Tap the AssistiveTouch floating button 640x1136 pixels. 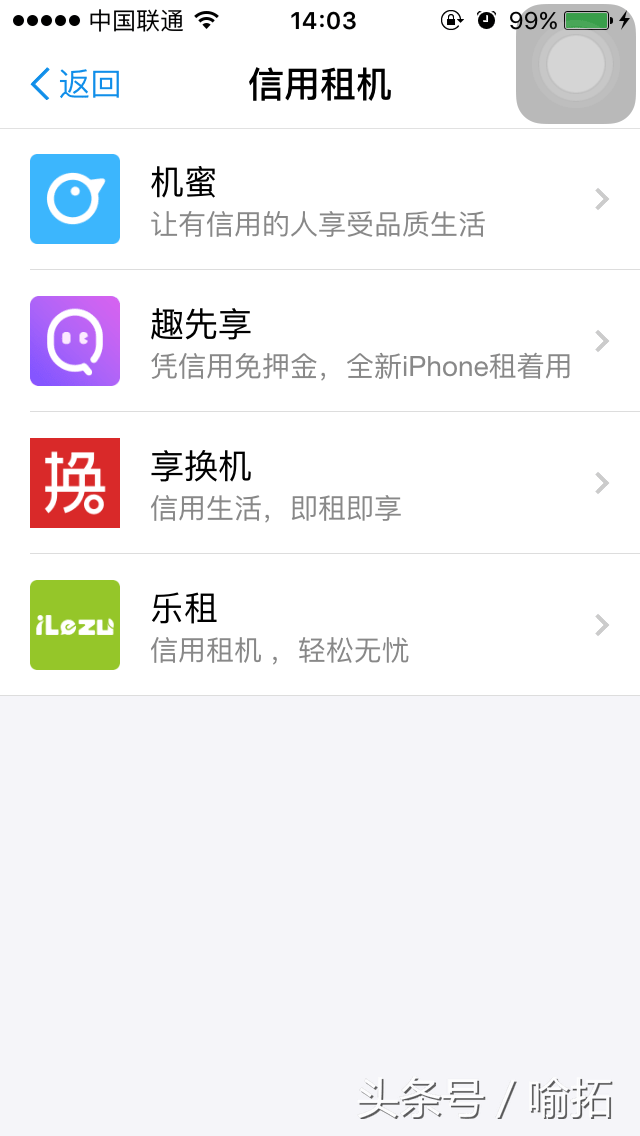click(x=575, y=64)
